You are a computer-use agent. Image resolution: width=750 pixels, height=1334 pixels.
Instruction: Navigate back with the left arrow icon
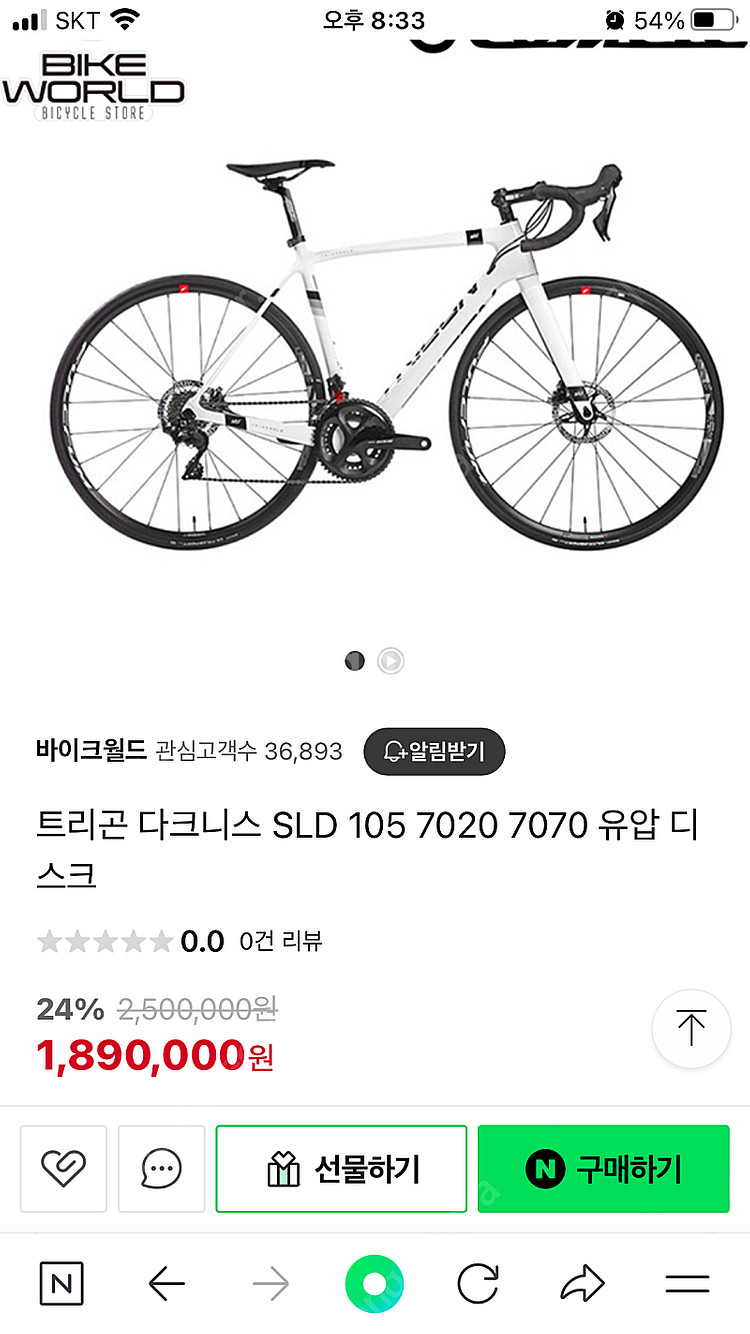pyautogui.click(x=166, y=1285)
